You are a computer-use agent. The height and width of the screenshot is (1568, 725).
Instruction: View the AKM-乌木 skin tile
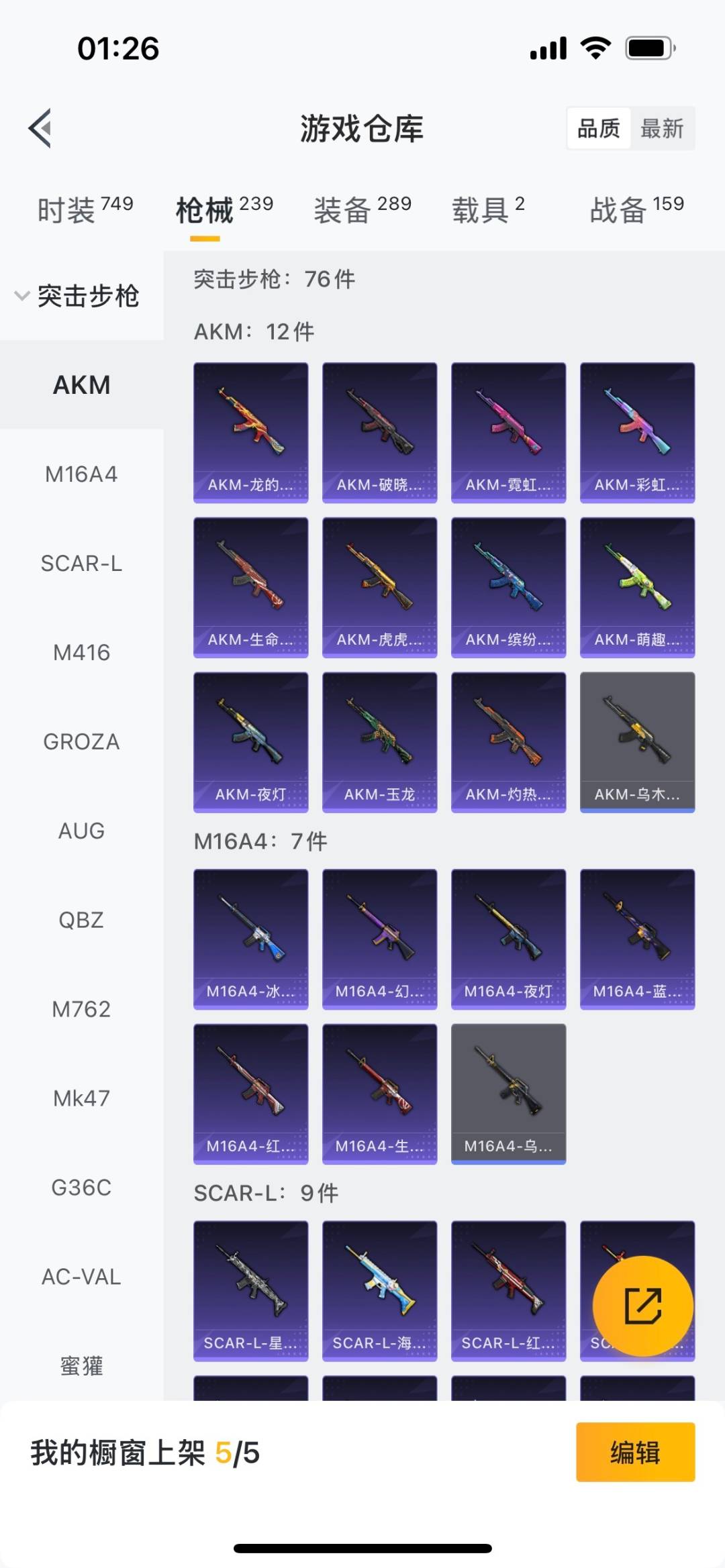click(637, 742)
